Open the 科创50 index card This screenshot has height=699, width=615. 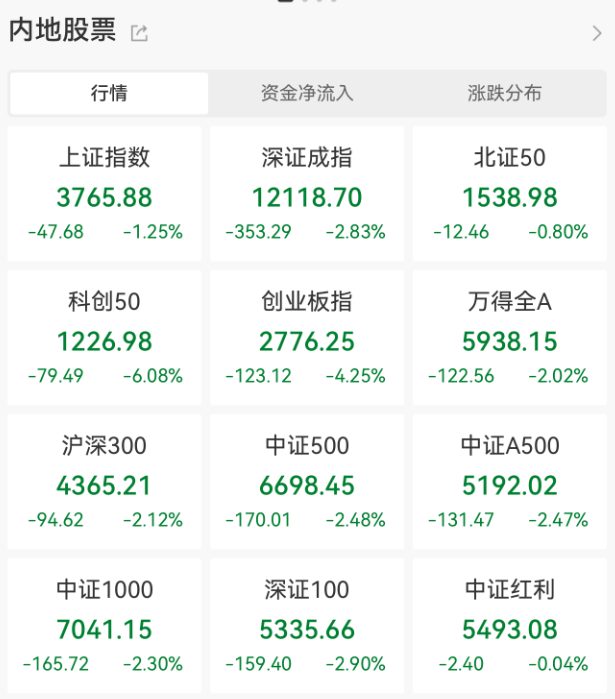[105, 338]
